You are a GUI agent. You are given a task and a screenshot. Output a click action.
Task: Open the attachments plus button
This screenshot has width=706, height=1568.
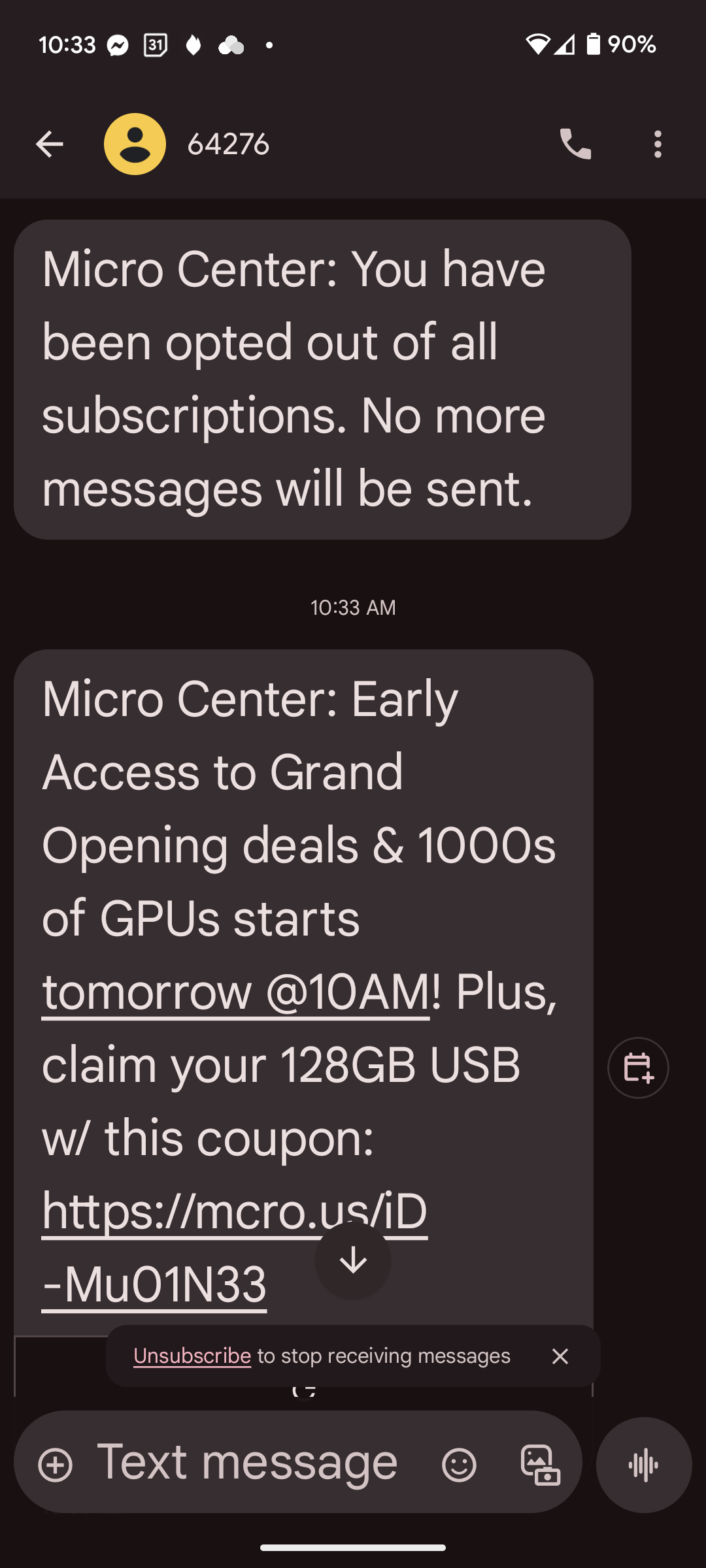[56, 1464]
